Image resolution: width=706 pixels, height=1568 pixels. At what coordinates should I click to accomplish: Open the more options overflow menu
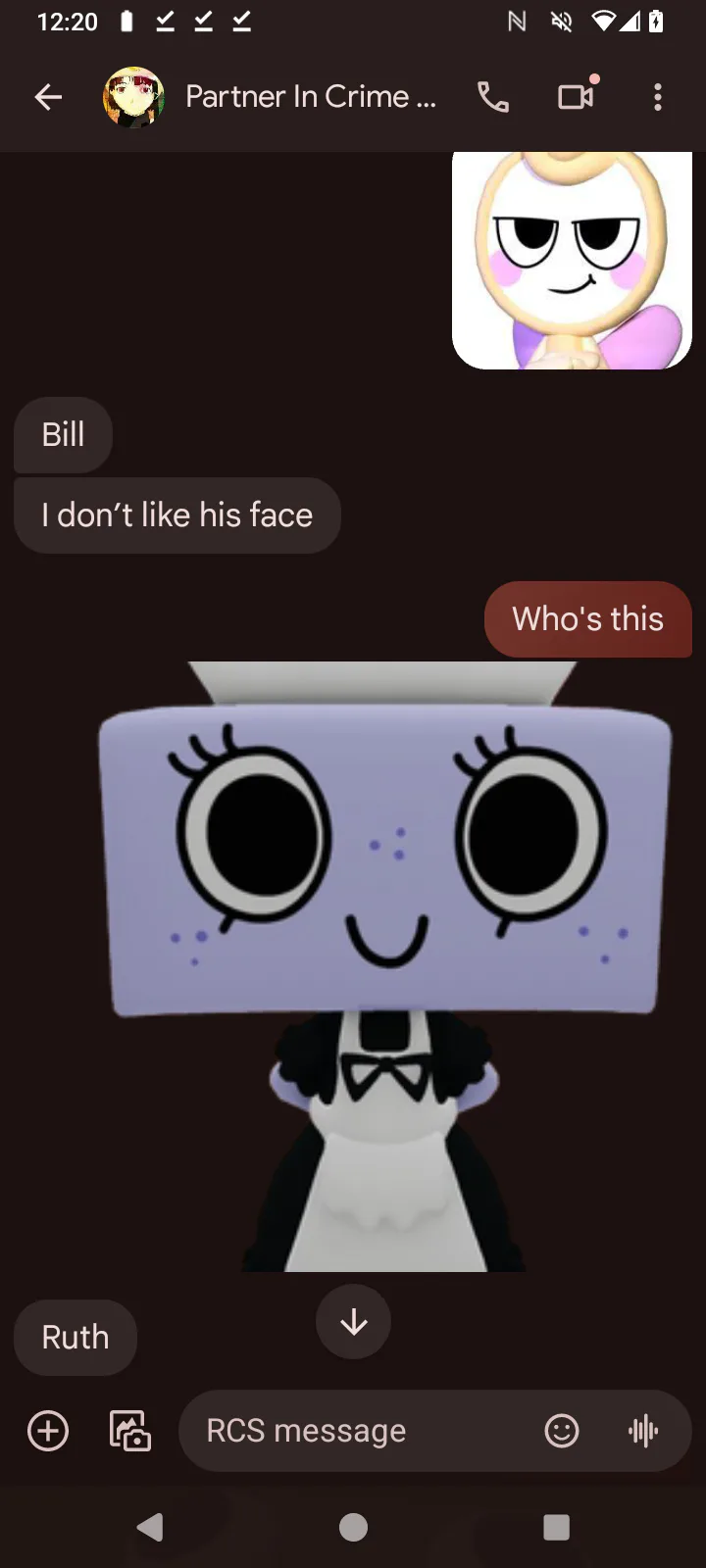pos(658,97)
